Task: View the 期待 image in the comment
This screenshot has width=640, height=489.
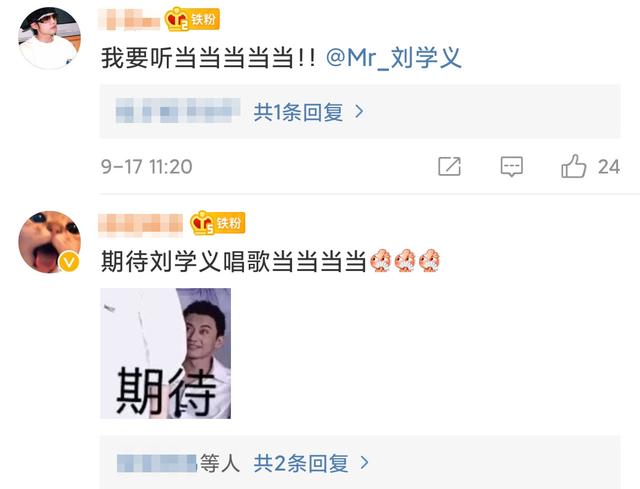Action: tap(165, 353)
